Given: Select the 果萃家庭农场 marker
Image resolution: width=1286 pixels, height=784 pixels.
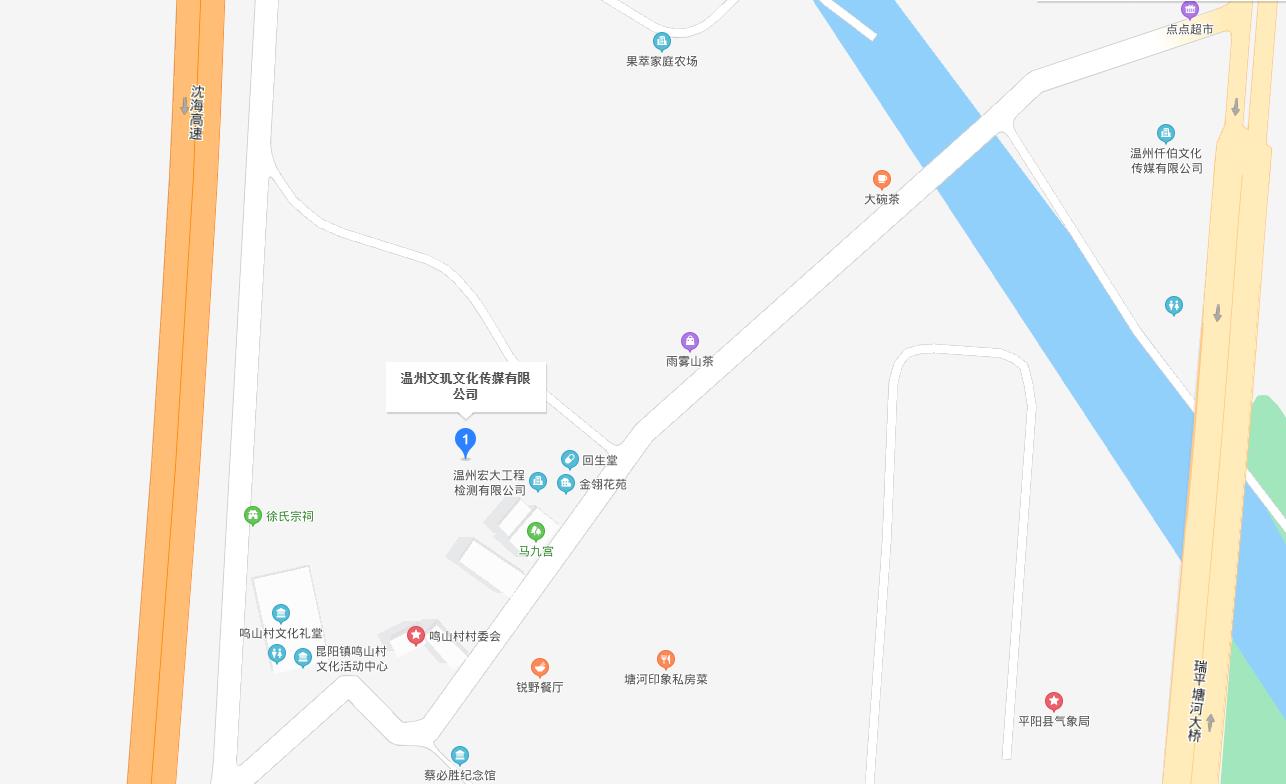Looking at the screenshot, I should pyautogui.click(x=661, y=42).
